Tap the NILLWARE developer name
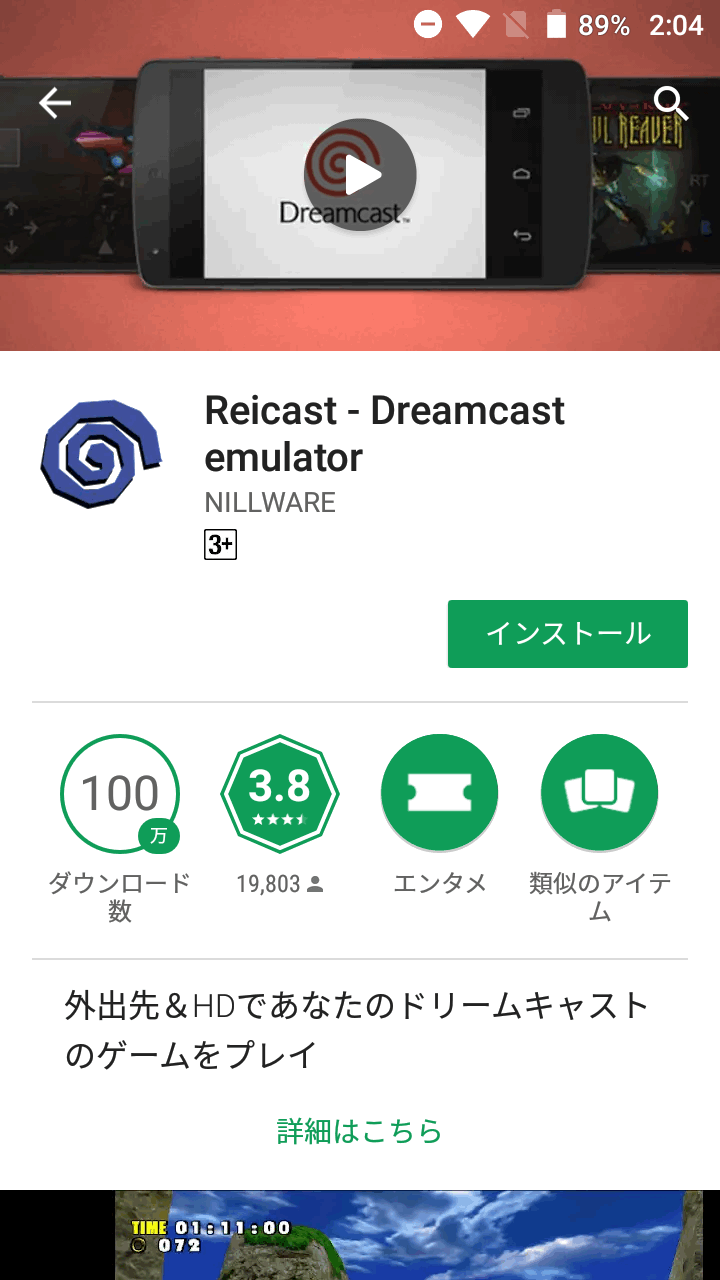This screenshot has width=720, height=1280. (x=270, y=502)
